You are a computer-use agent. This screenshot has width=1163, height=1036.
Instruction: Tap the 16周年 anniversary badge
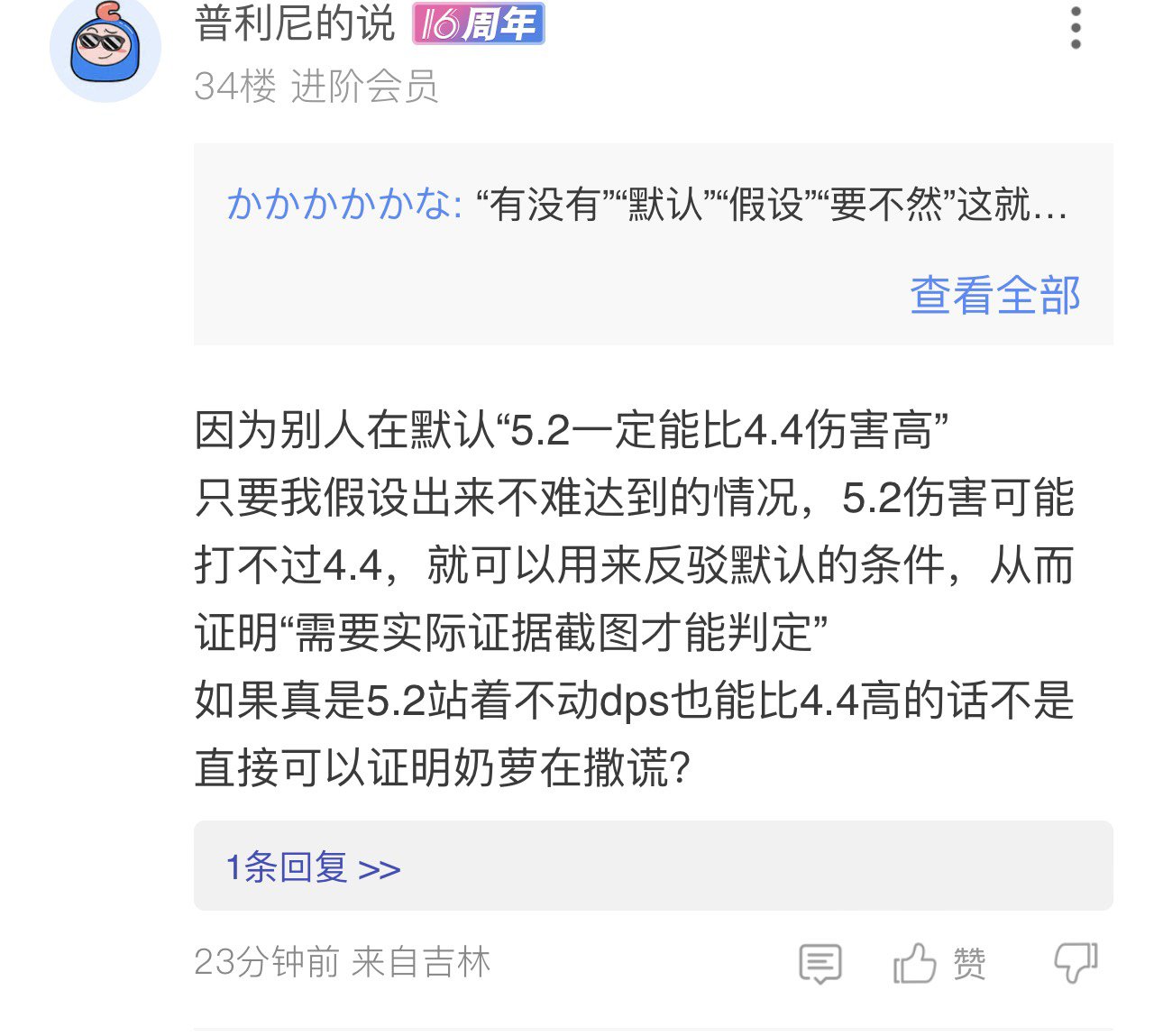coord(478,24)
